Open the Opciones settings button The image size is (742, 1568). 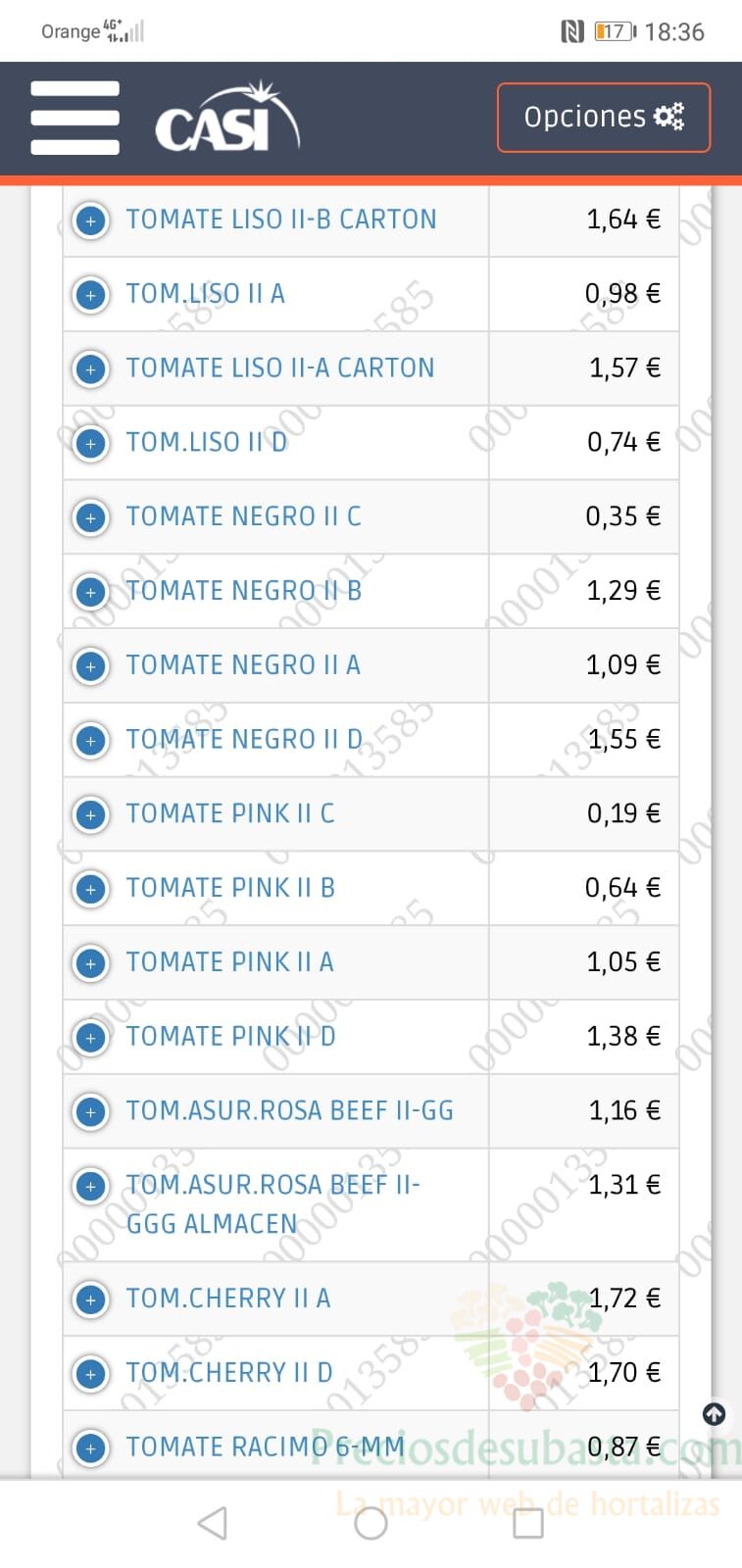604,118
